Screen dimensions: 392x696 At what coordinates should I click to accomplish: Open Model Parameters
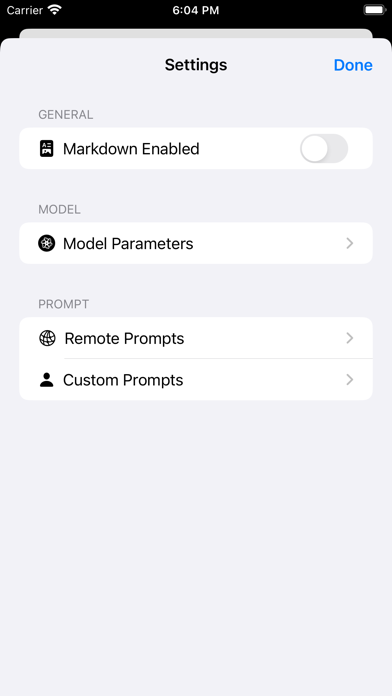(x=196, y=243)
